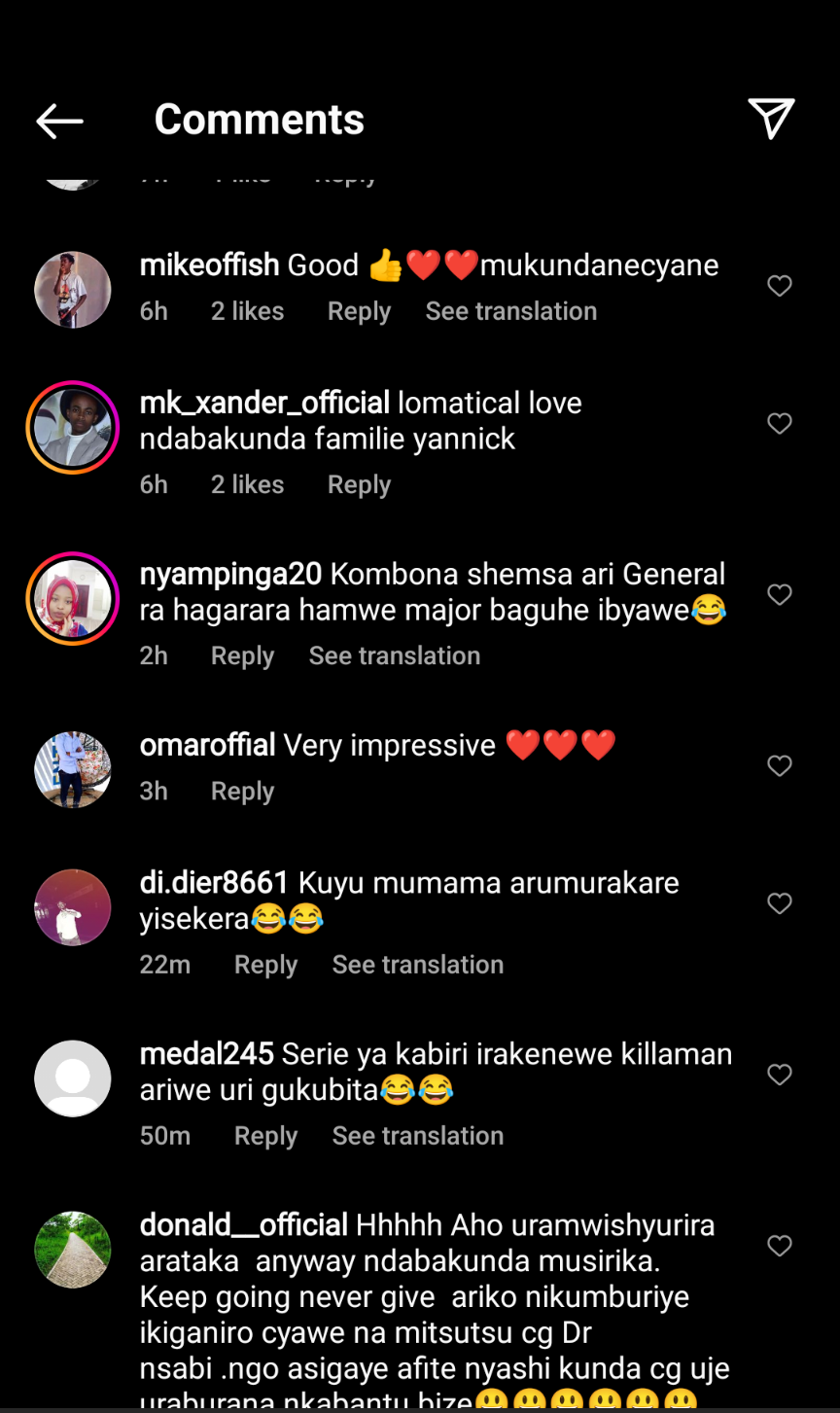Go back from the Comments screen
Screen dimensions: 840x1413
click(59, 121)
